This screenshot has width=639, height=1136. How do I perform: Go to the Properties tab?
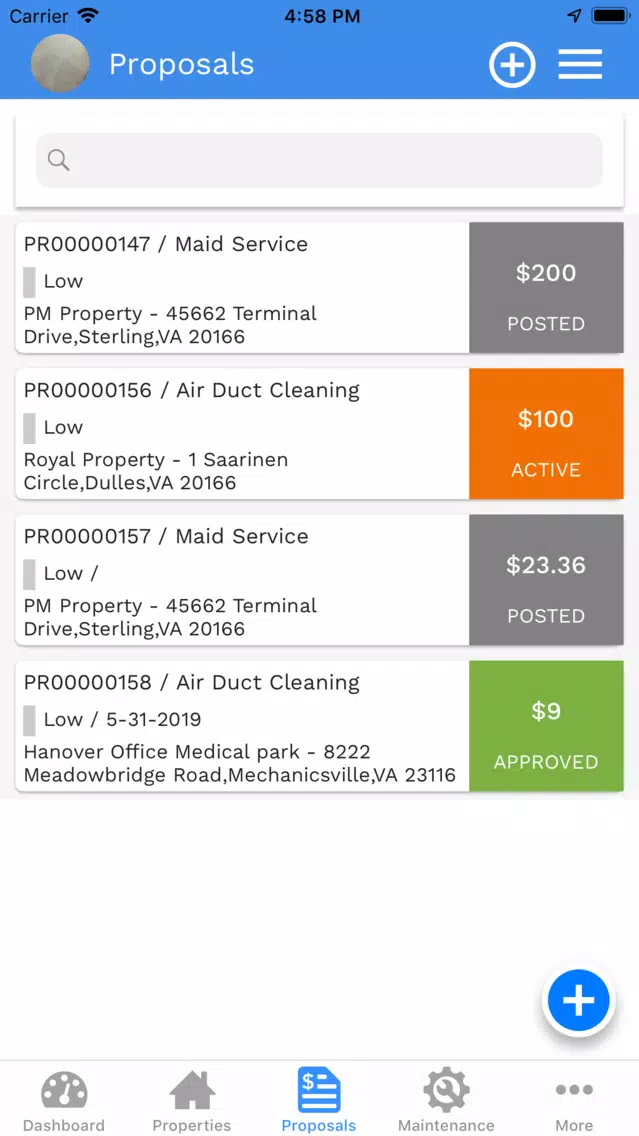(x=192, y=1099)
